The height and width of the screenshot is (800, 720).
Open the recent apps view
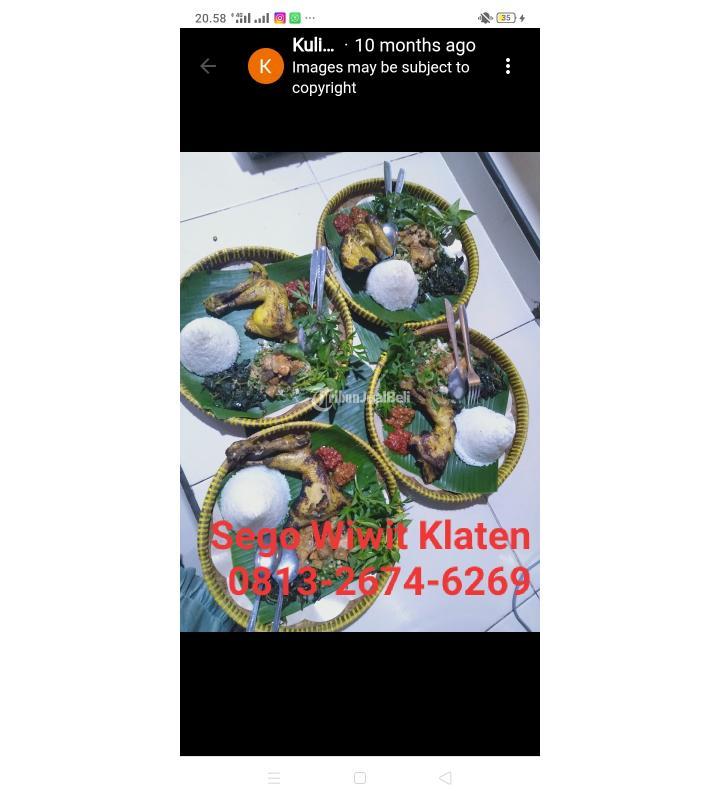click(274, 778)
